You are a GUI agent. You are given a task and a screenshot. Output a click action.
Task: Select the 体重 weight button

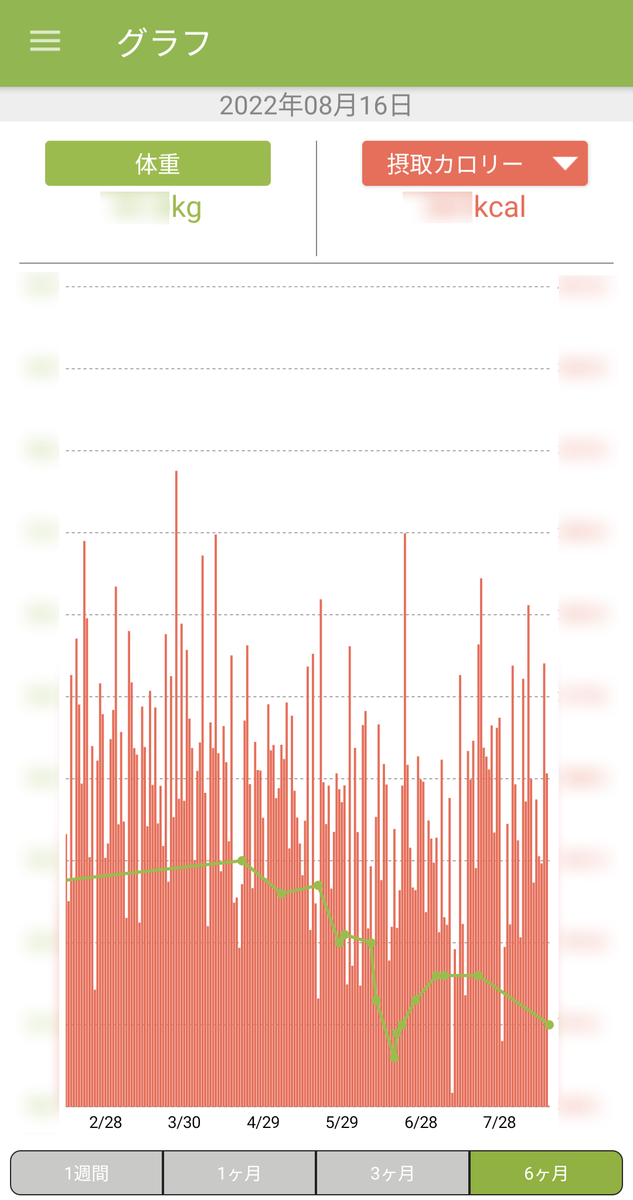[x=158, y=163]
